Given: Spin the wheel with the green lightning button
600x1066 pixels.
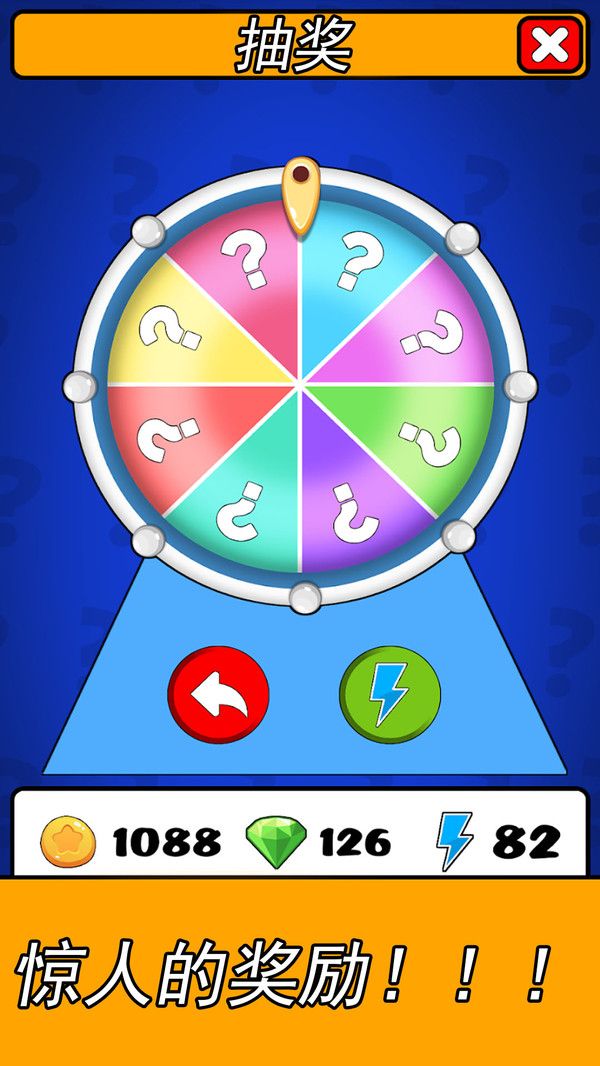Looking at the screenshot, I should [x=389, y=695].
